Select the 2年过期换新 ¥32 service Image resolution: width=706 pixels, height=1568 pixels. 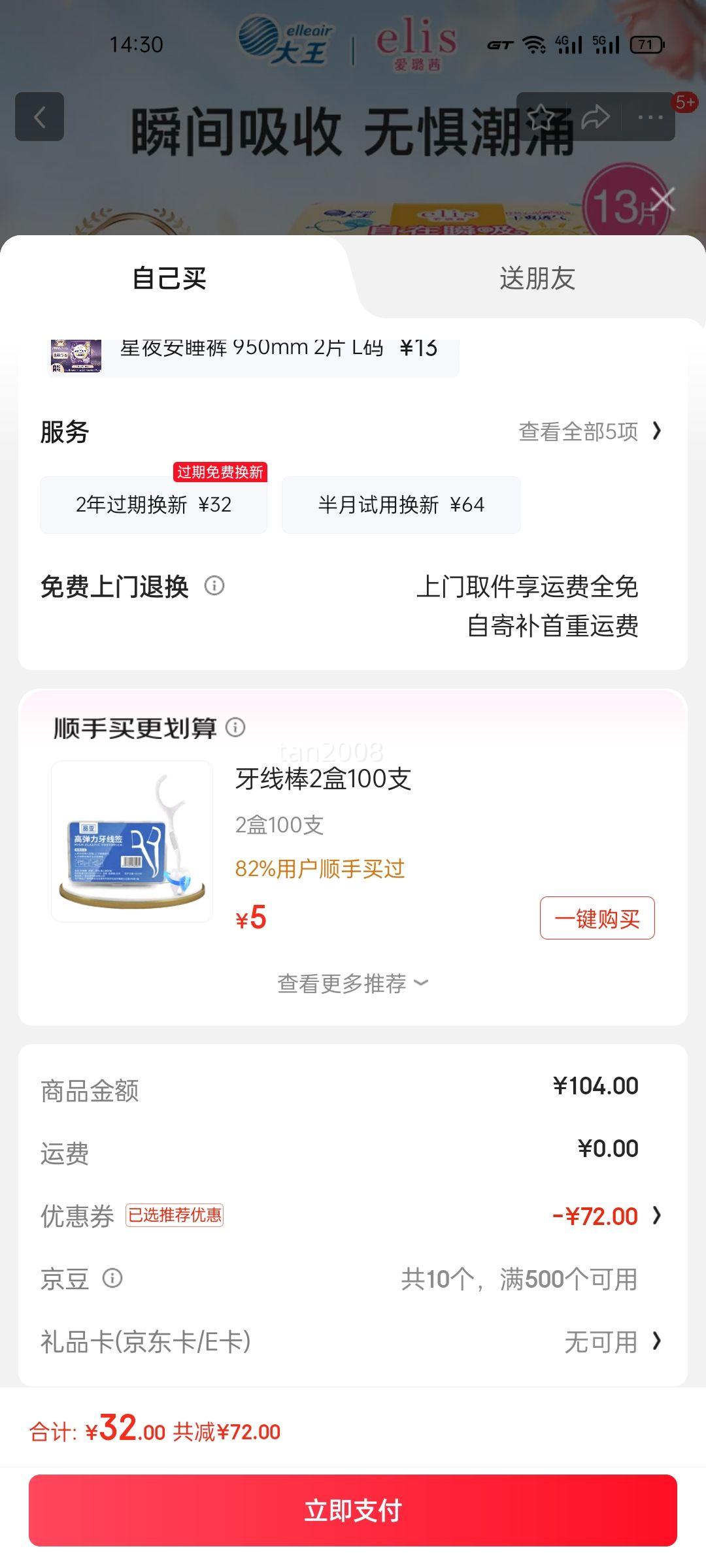click(153, 504)
